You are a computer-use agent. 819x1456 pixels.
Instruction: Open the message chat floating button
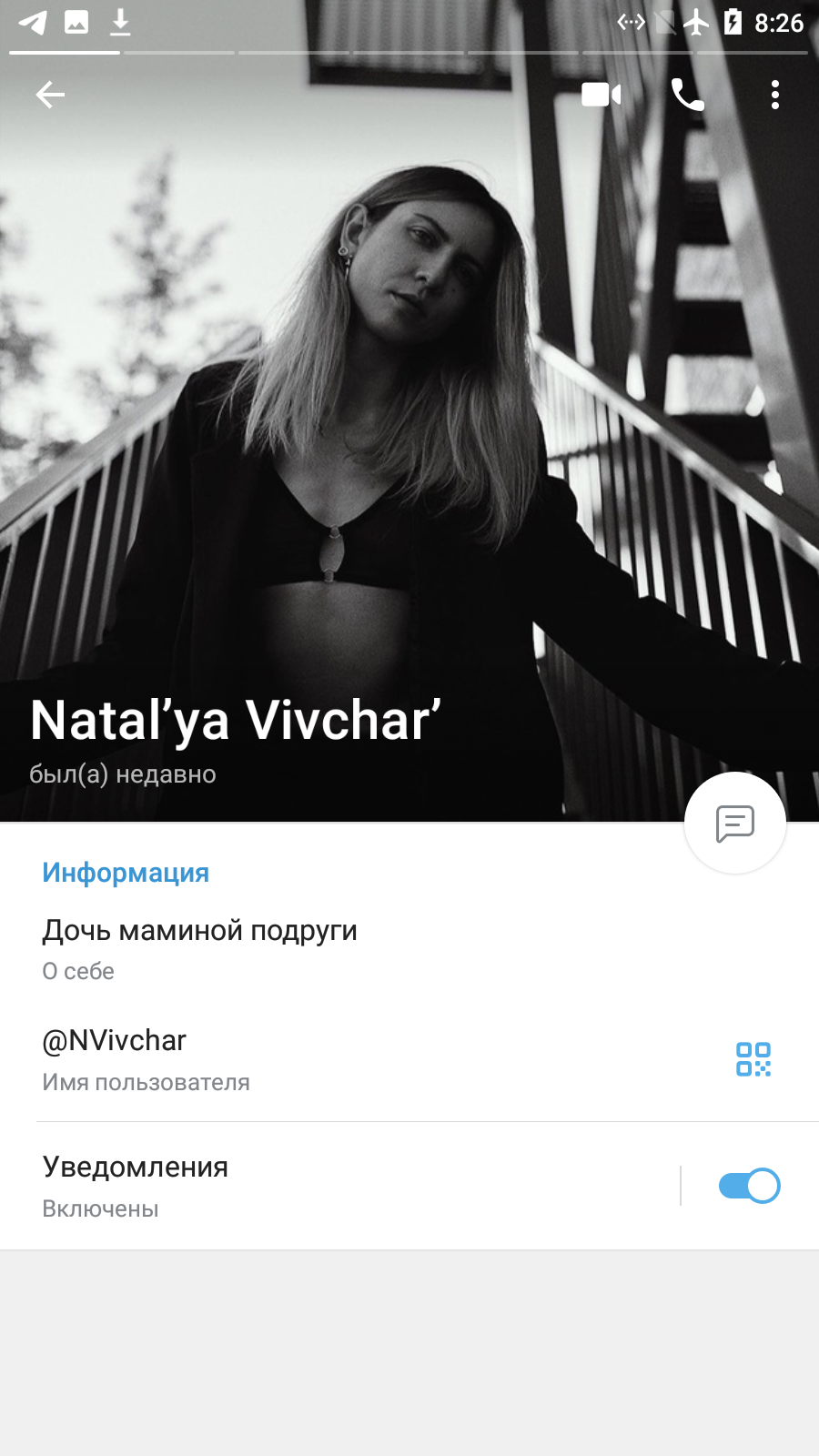coord(735,824)
